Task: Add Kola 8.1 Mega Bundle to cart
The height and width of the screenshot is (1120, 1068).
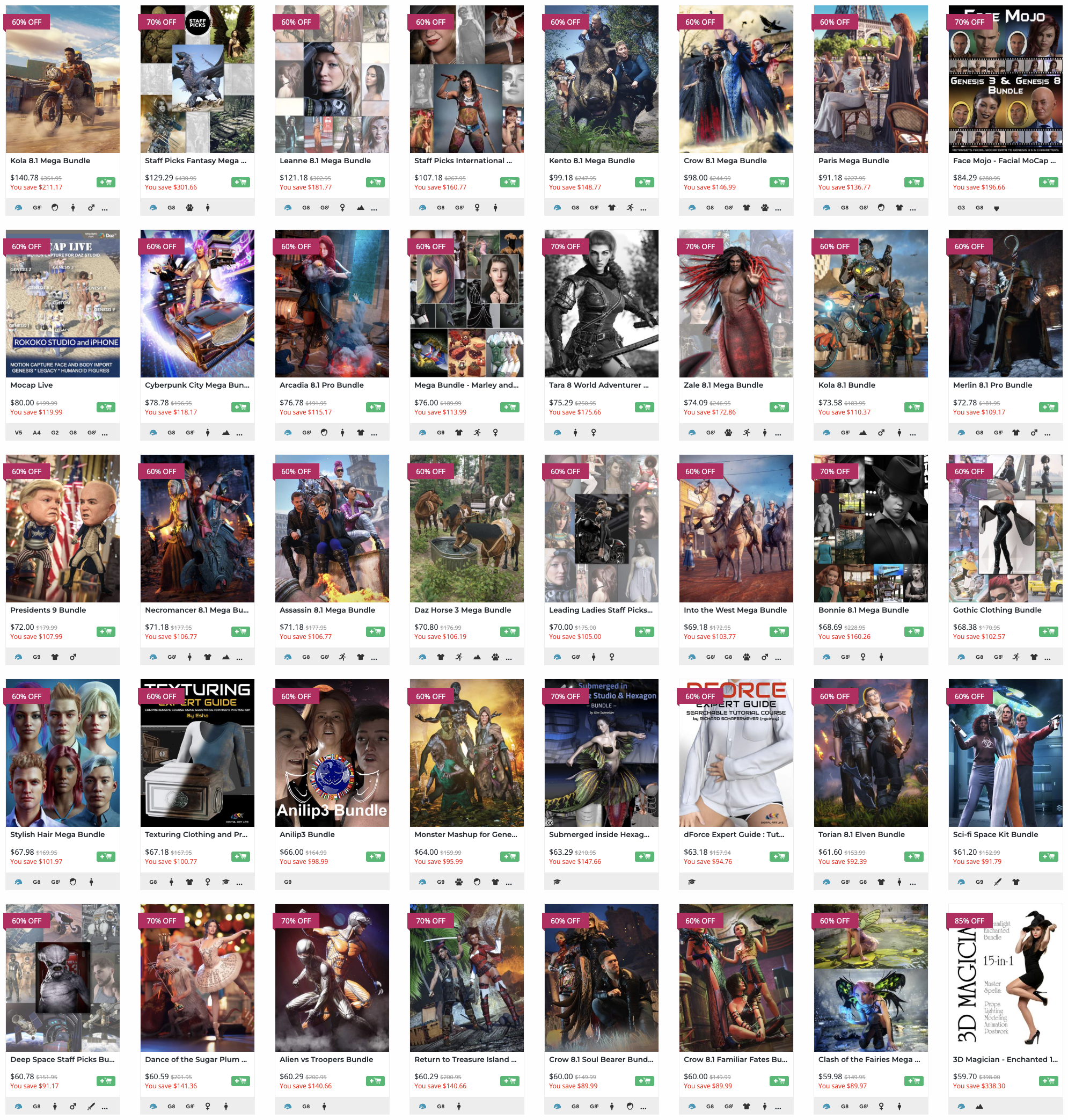Action: [106, 182]
